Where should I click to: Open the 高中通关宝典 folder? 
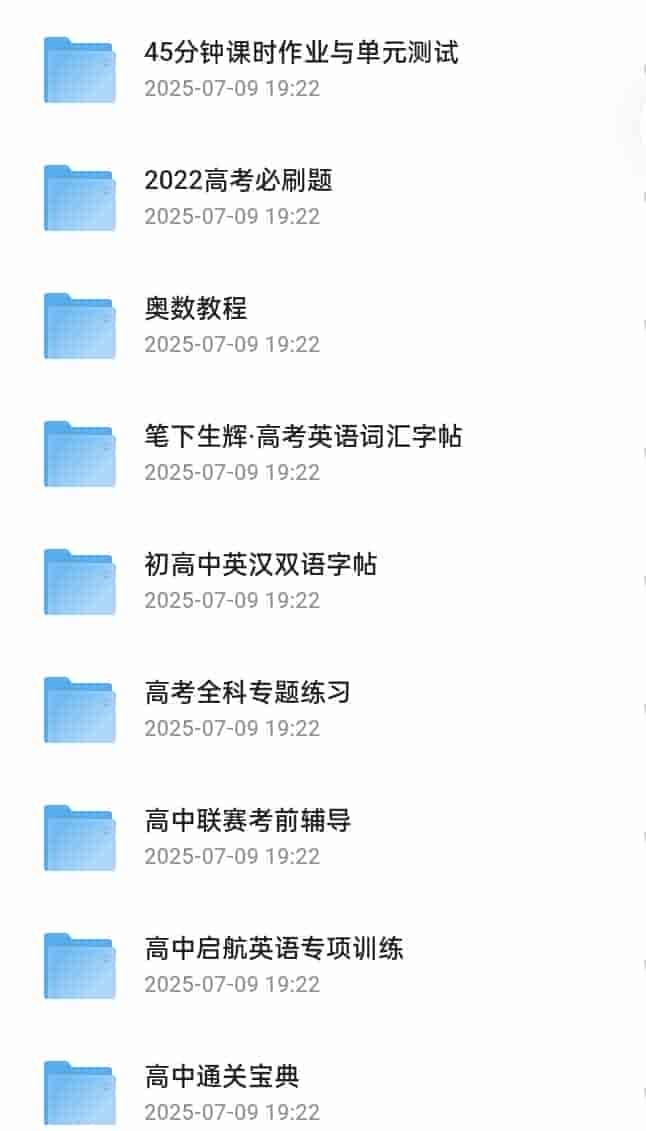[x=221, y=1078]
